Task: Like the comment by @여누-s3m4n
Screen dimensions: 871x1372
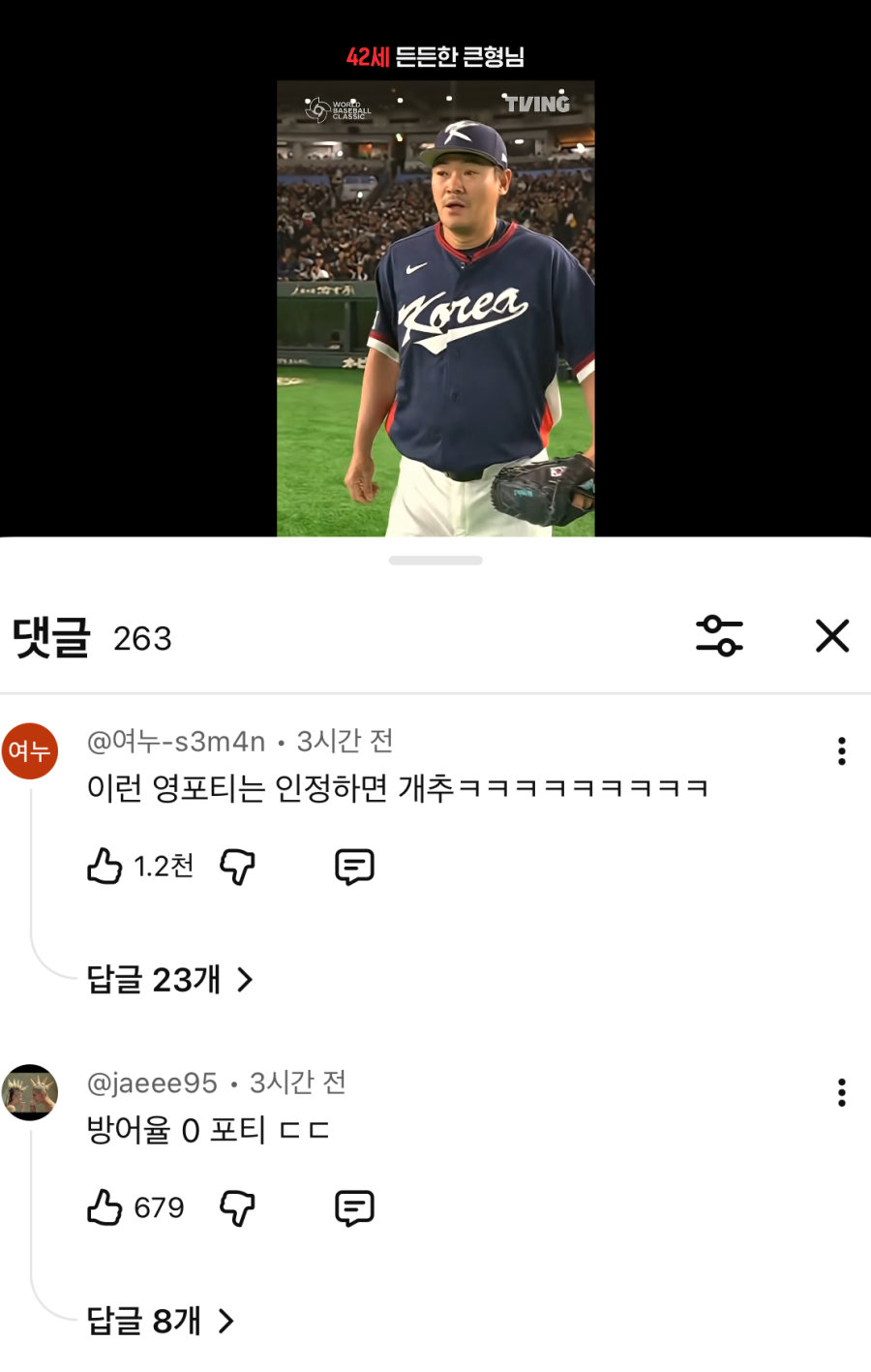Action: pos(105,867)
